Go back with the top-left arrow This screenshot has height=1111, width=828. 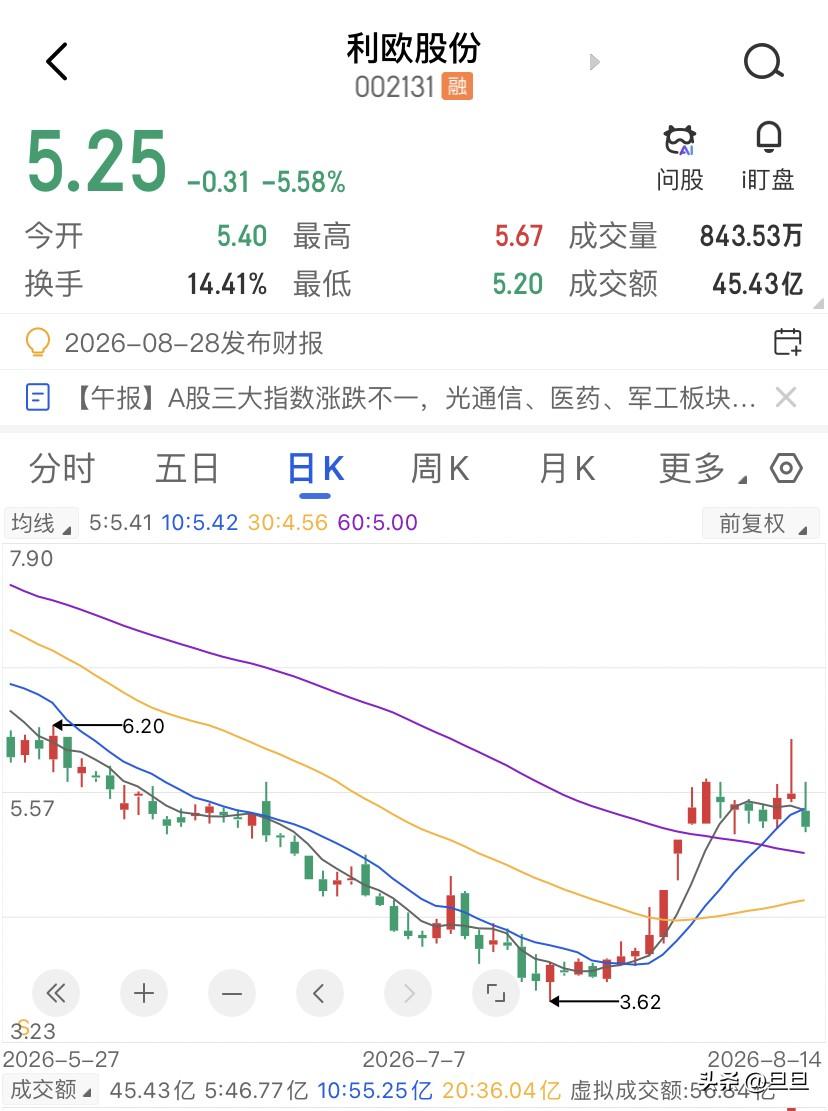click(57, 61)
